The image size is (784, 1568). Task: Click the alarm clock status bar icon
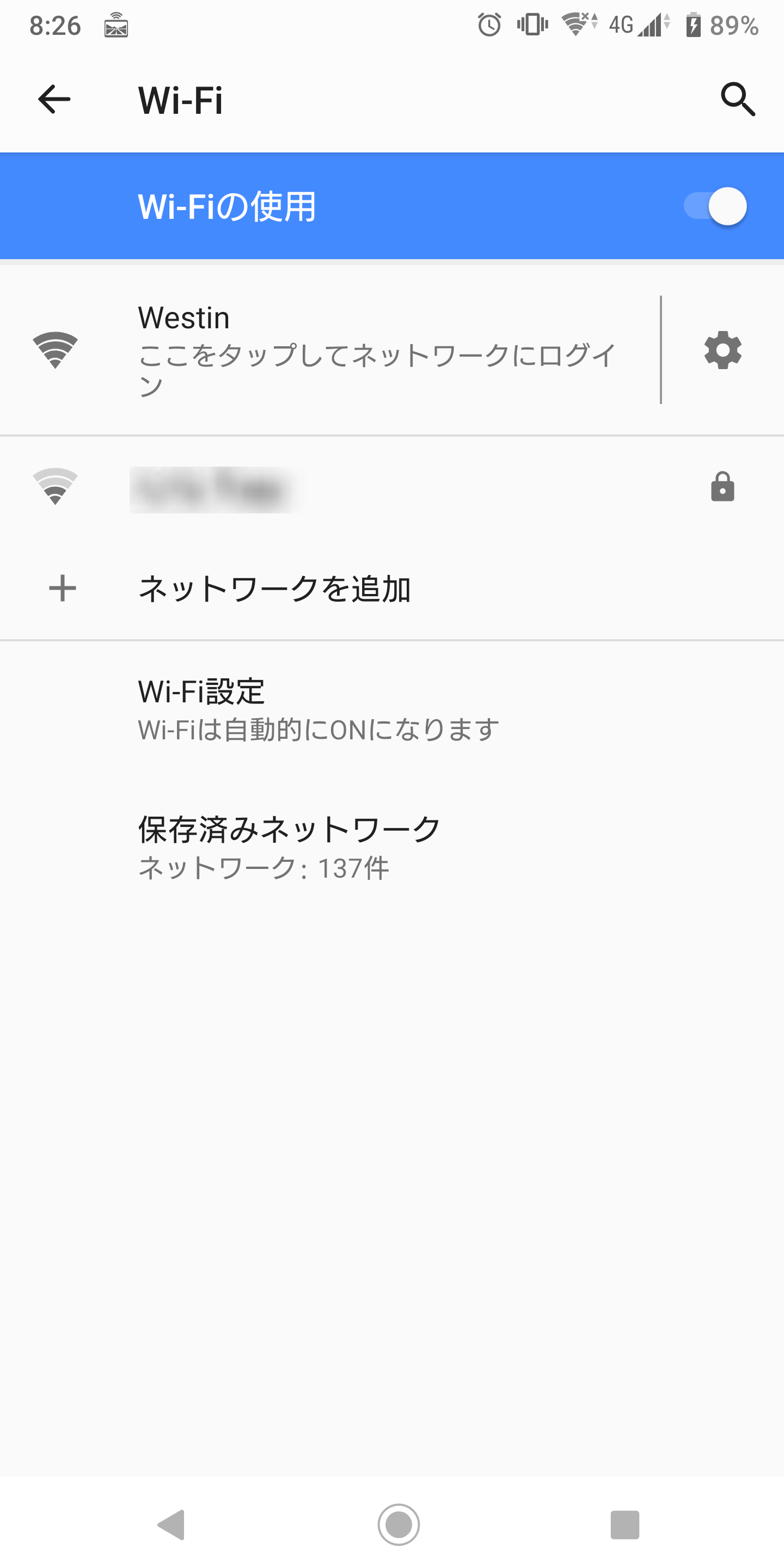click(x=487, y=24)
